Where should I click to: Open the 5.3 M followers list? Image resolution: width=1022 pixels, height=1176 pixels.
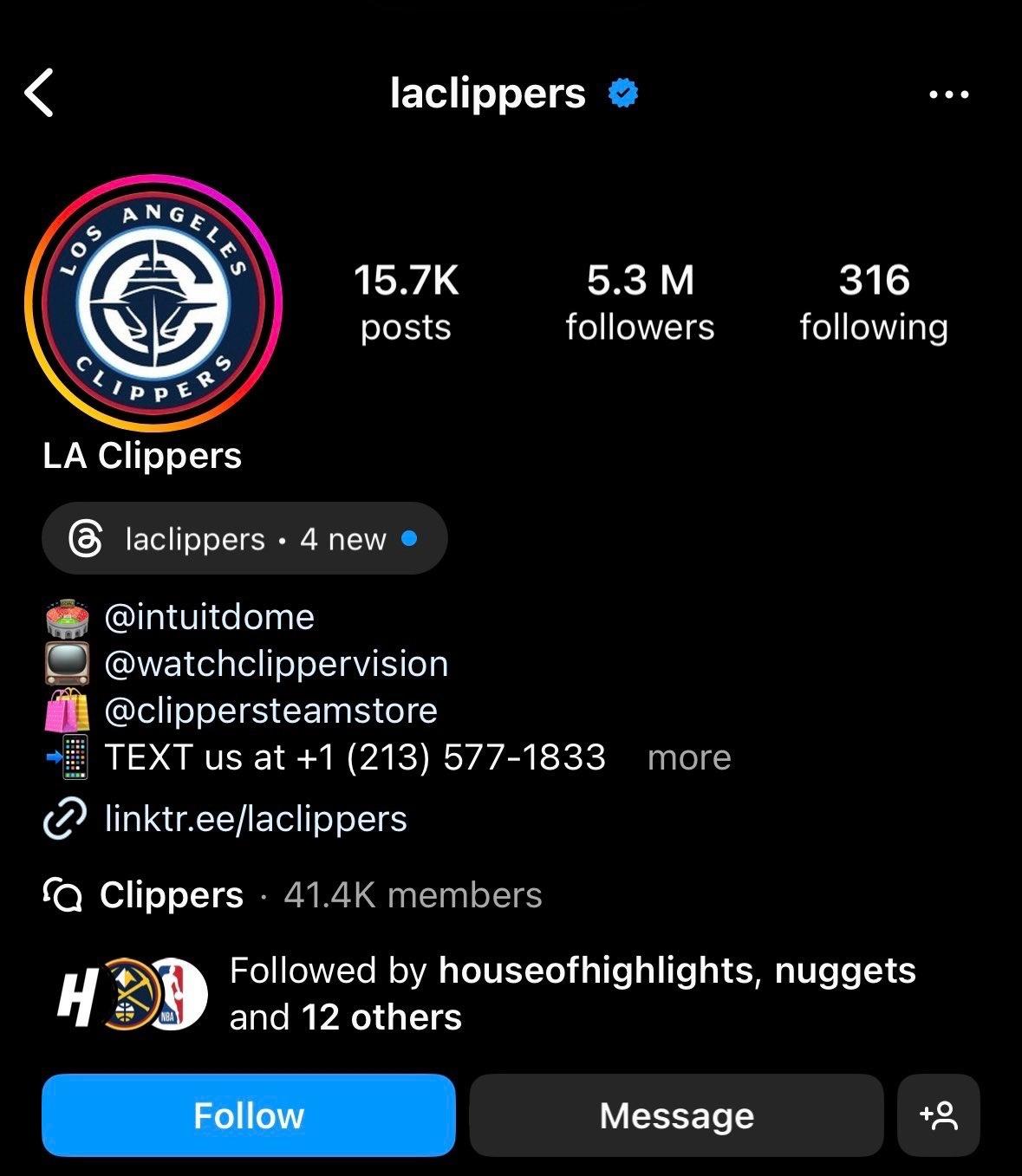click(640, 302)
